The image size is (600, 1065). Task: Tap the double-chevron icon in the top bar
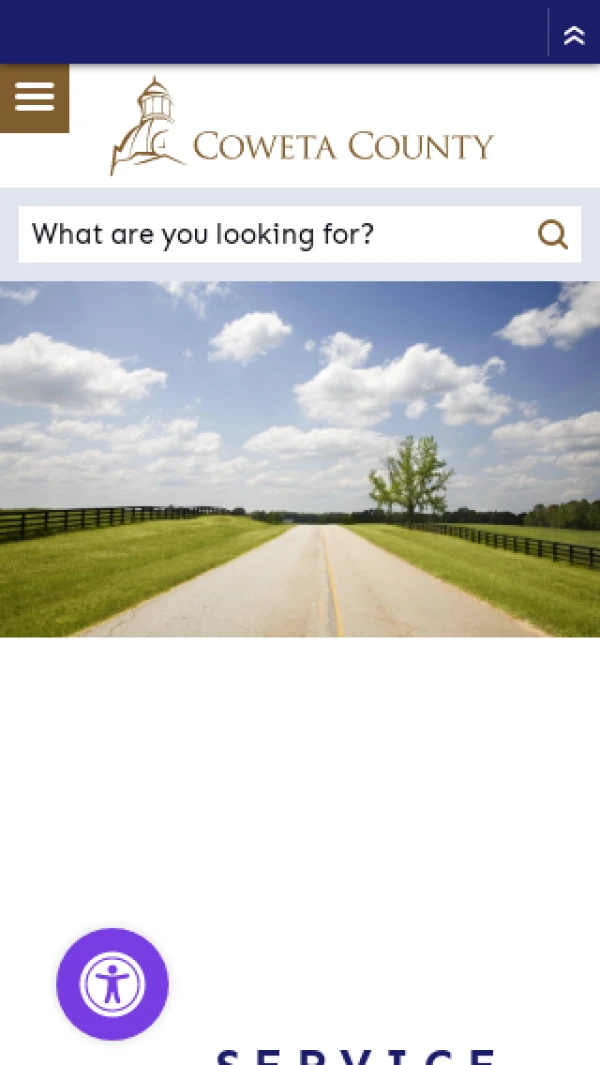[574, 36]
